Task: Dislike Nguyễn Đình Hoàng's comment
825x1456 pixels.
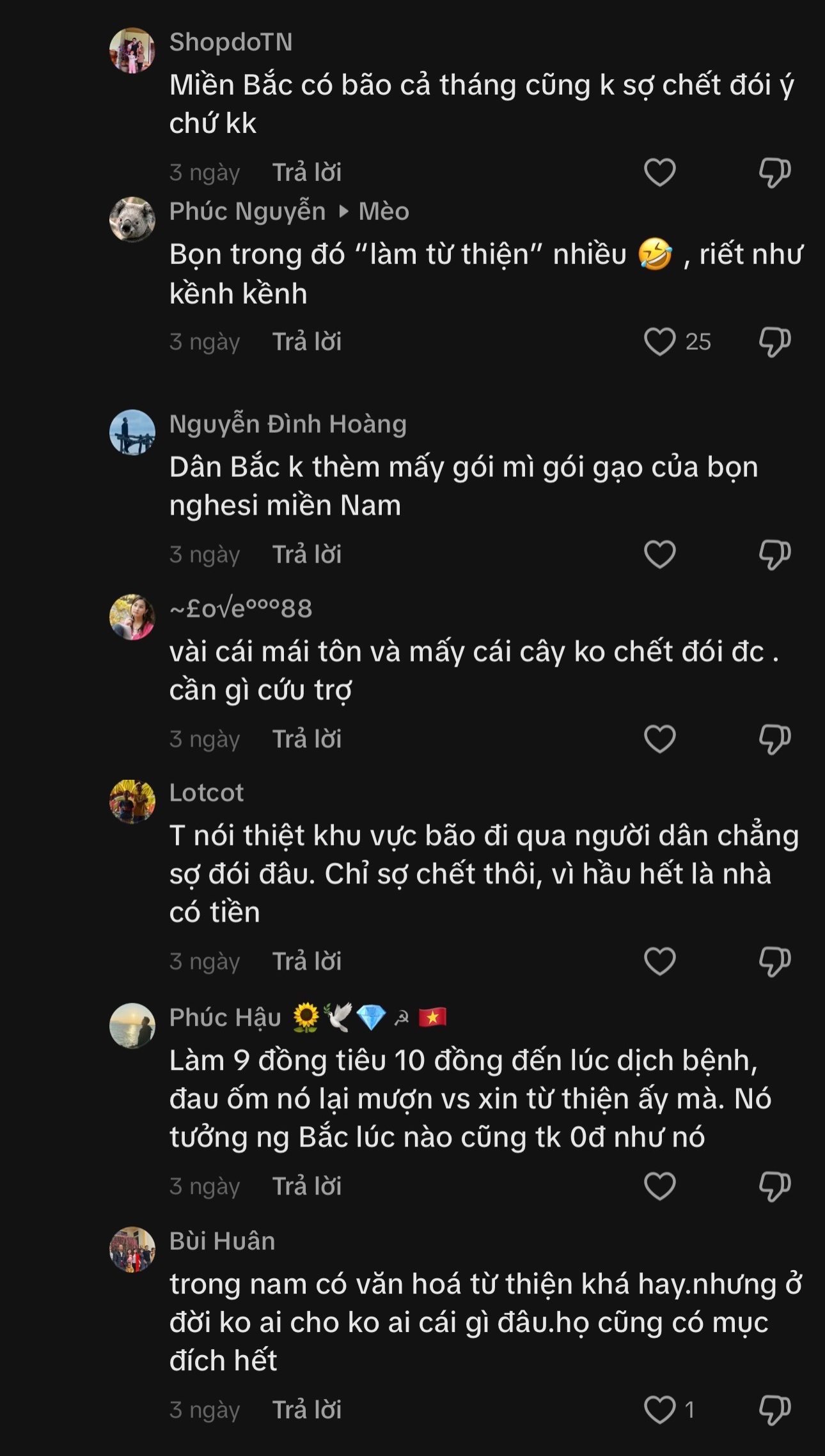Action: pos(774,554)
